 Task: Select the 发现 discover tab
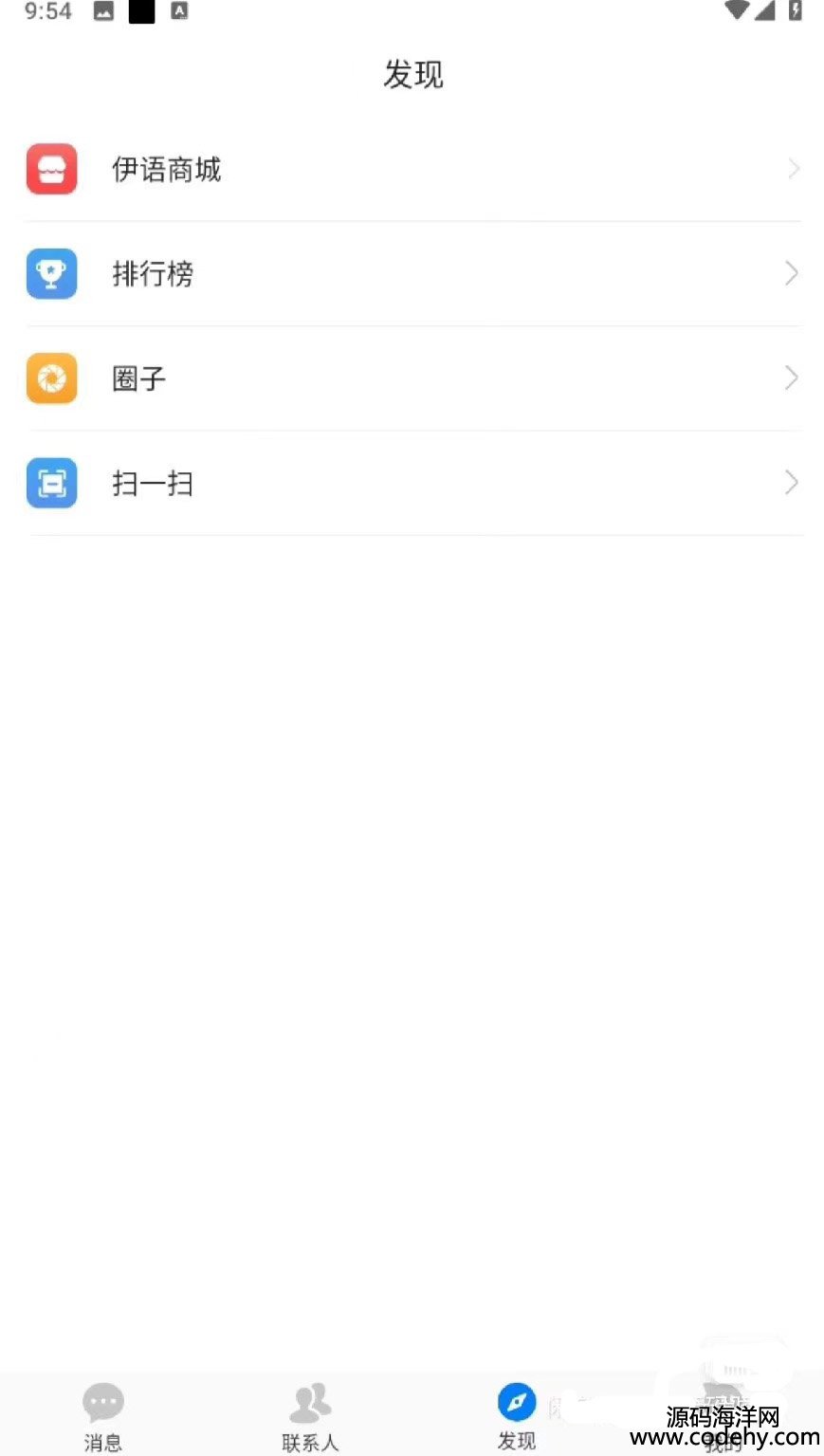pos(516,1415)
